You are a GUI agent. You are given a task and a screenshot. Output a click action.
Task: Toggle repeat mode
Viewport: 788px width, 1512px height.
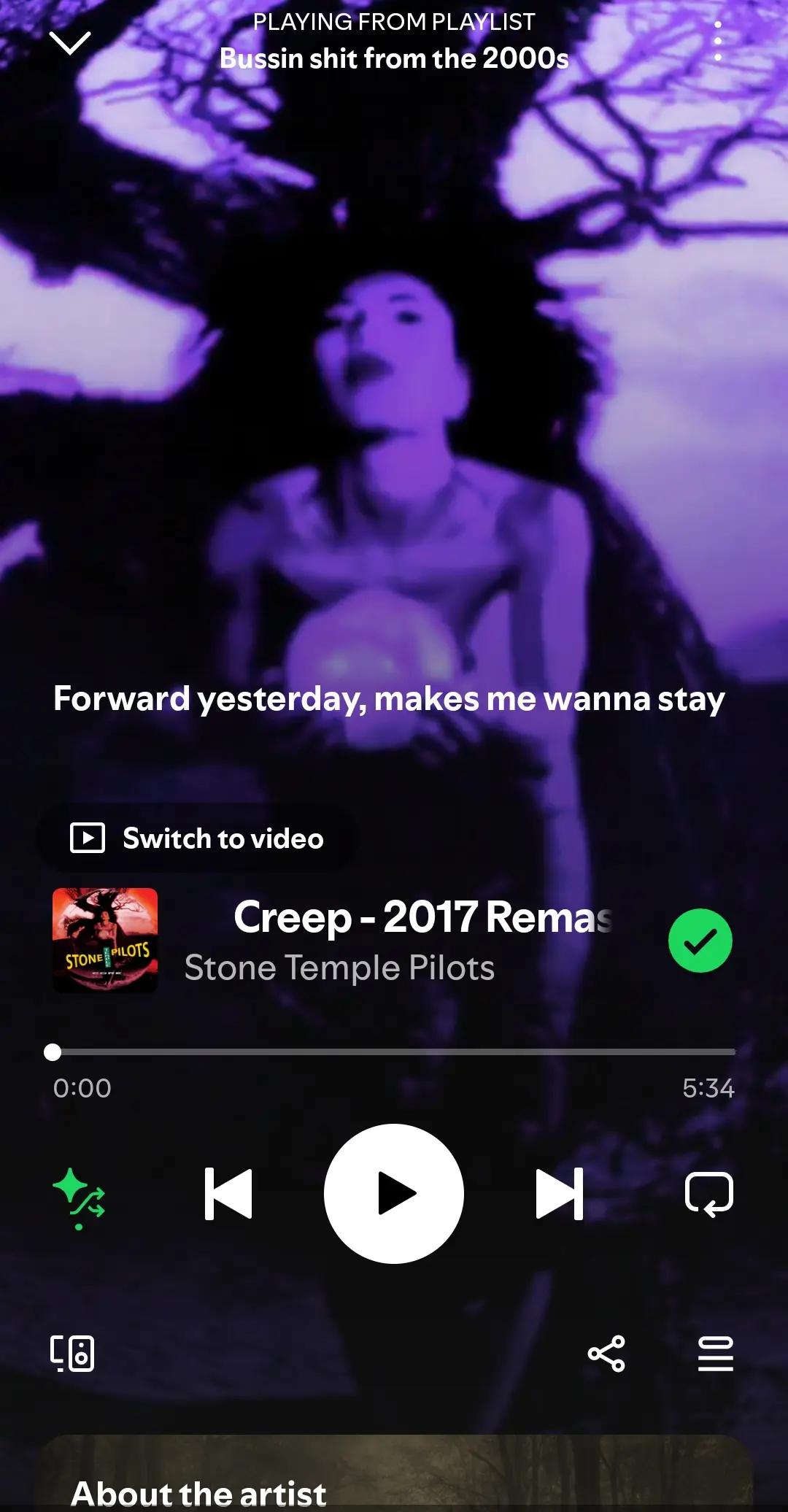[709, 1195]
